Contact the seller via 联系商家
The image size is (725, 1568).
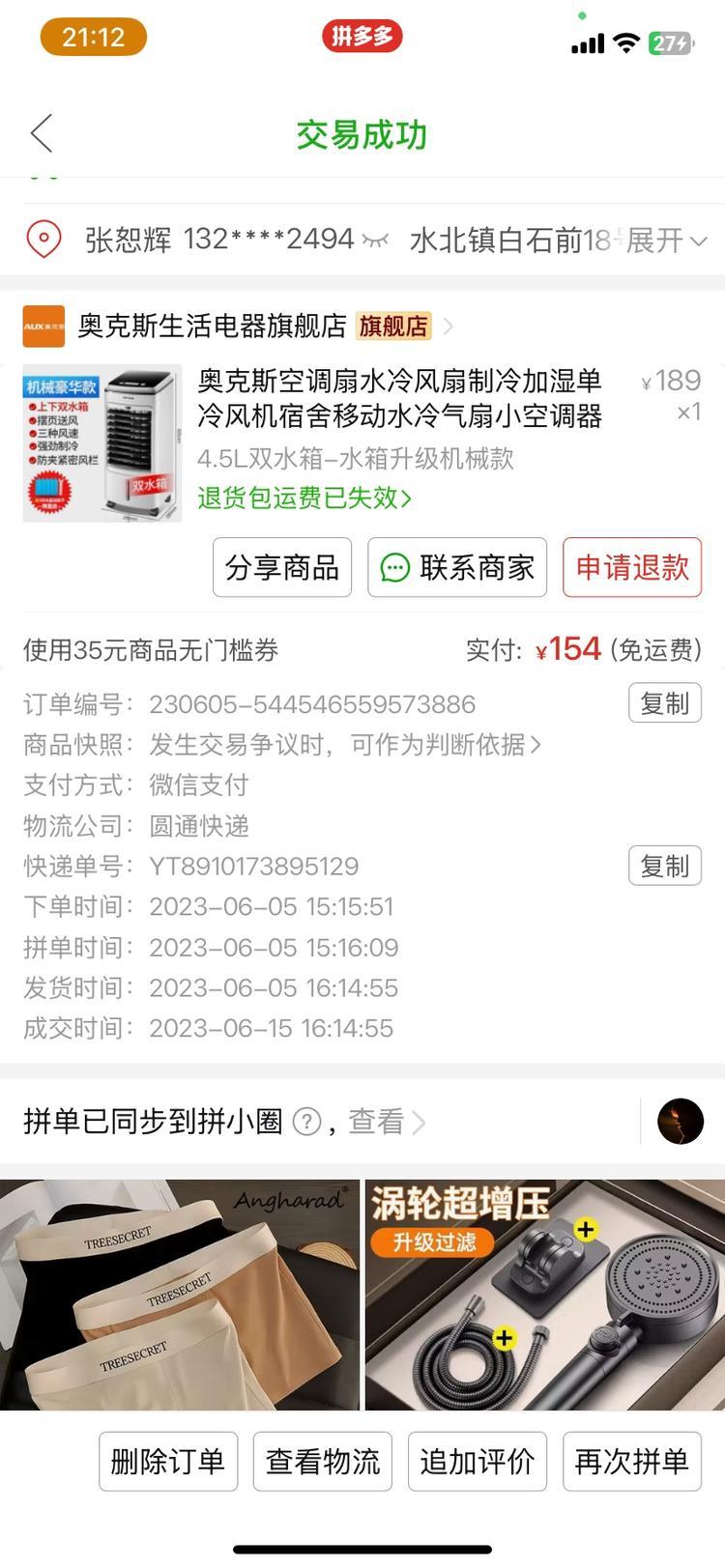tap(457, 567)
